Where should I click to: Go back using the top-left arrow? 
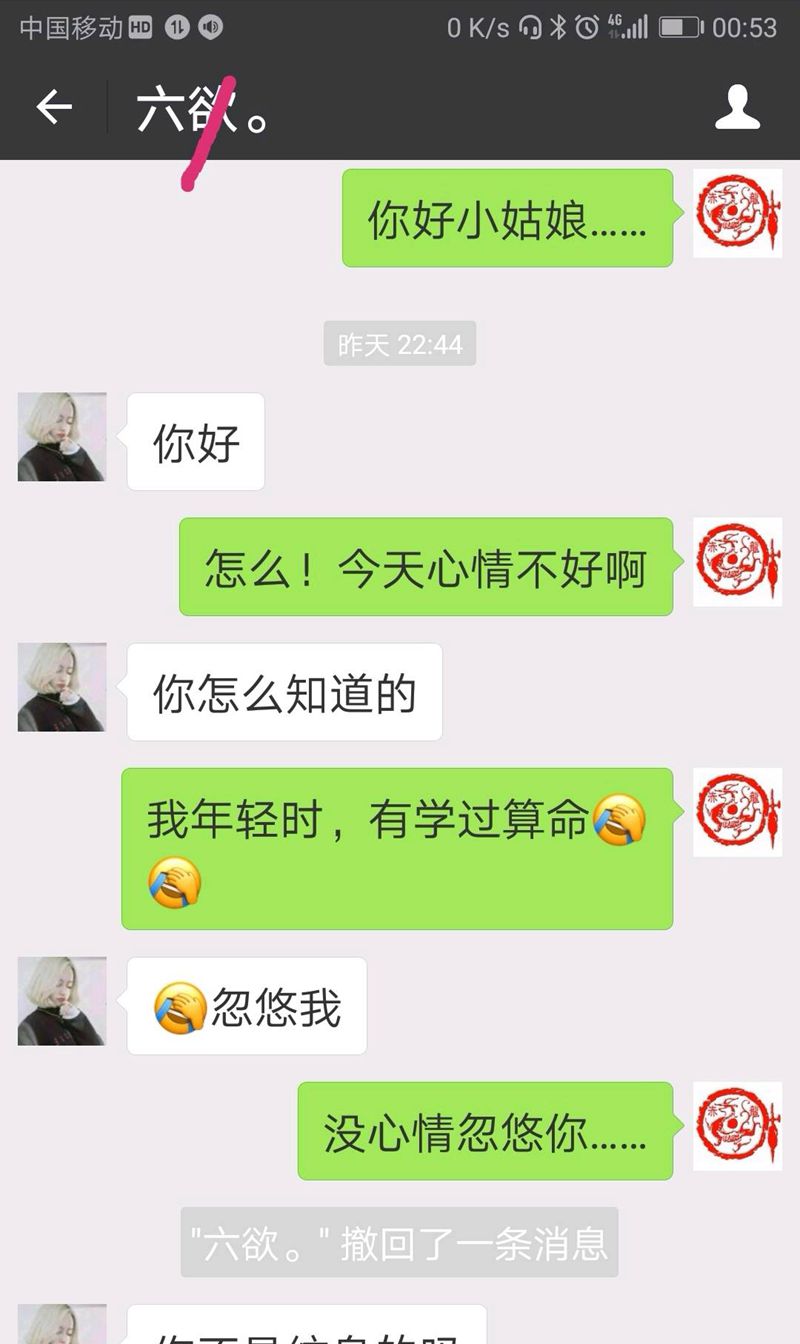click(x=54, y=107)
